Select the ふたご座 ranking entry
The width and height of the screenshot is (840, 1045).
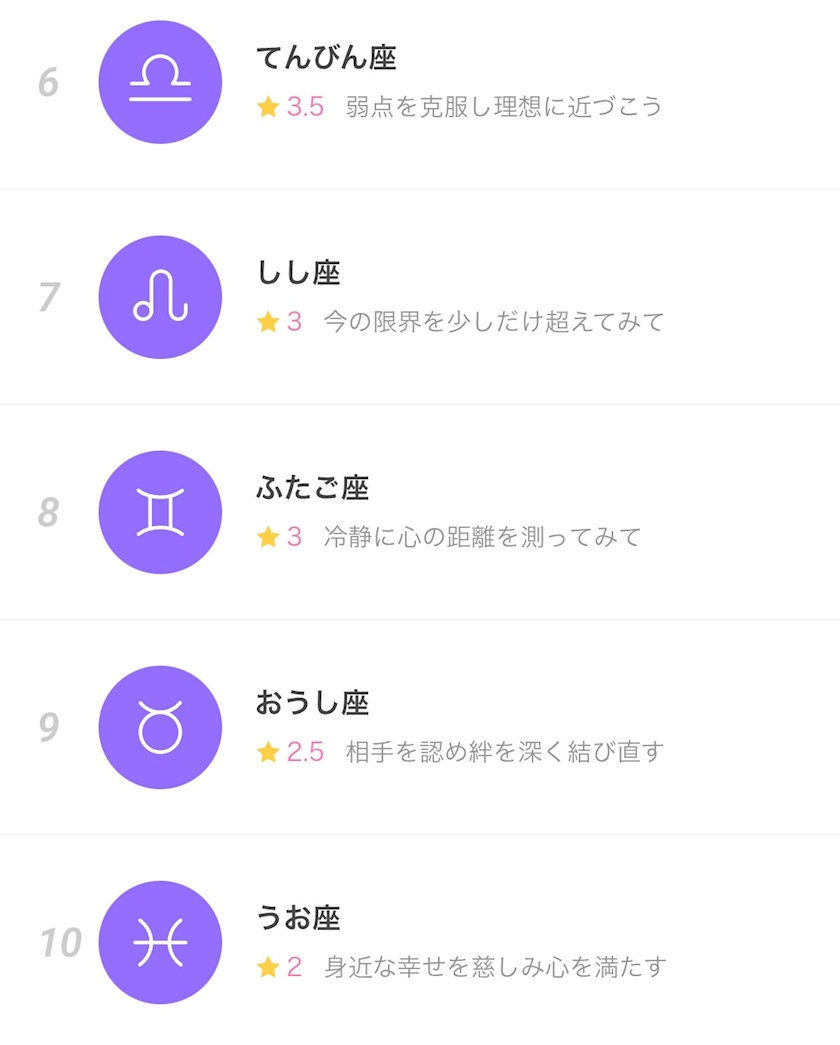420,512
